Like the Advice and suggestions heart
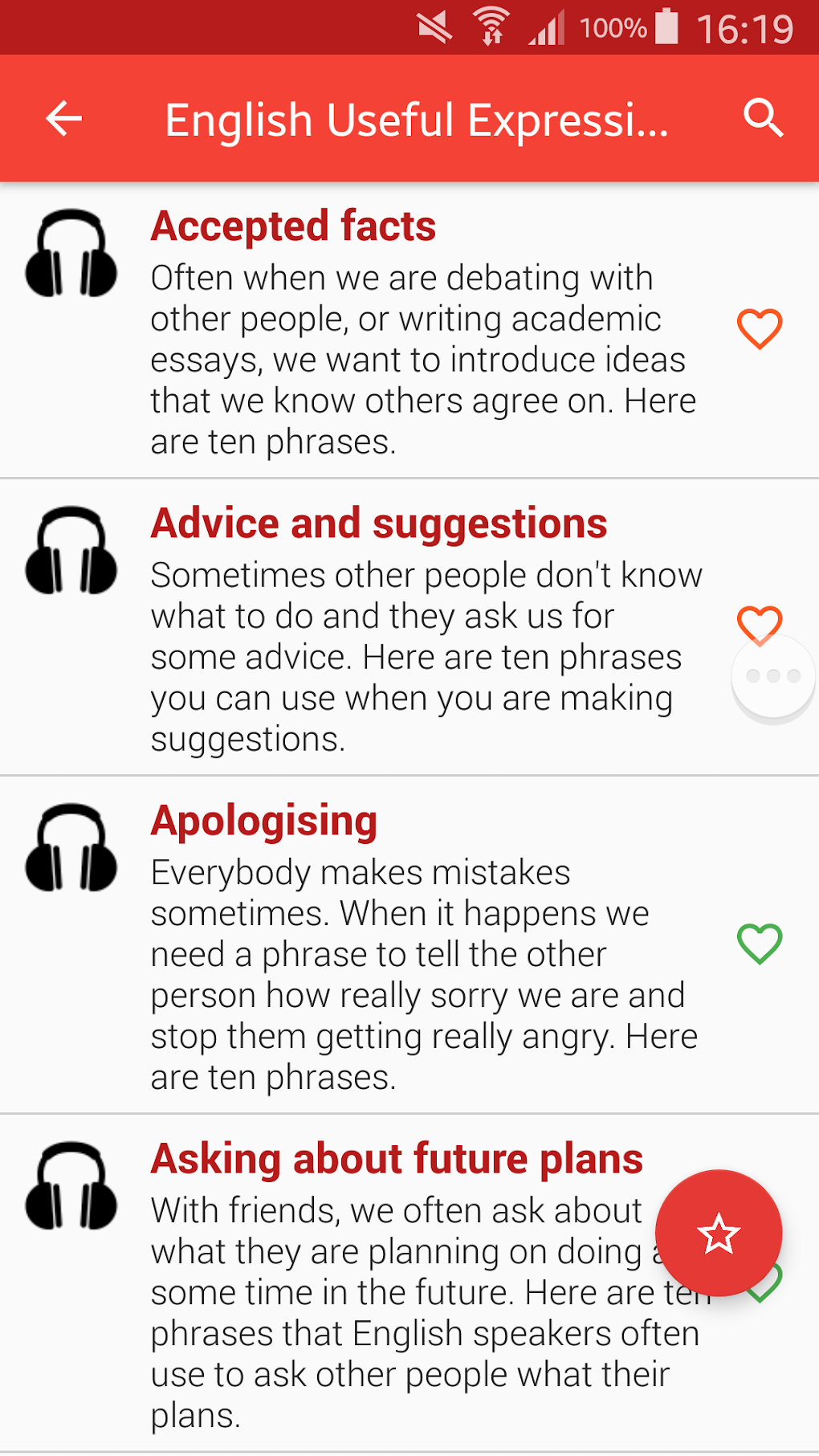This screenshot has width=819, height=1456. click(760, 623)
